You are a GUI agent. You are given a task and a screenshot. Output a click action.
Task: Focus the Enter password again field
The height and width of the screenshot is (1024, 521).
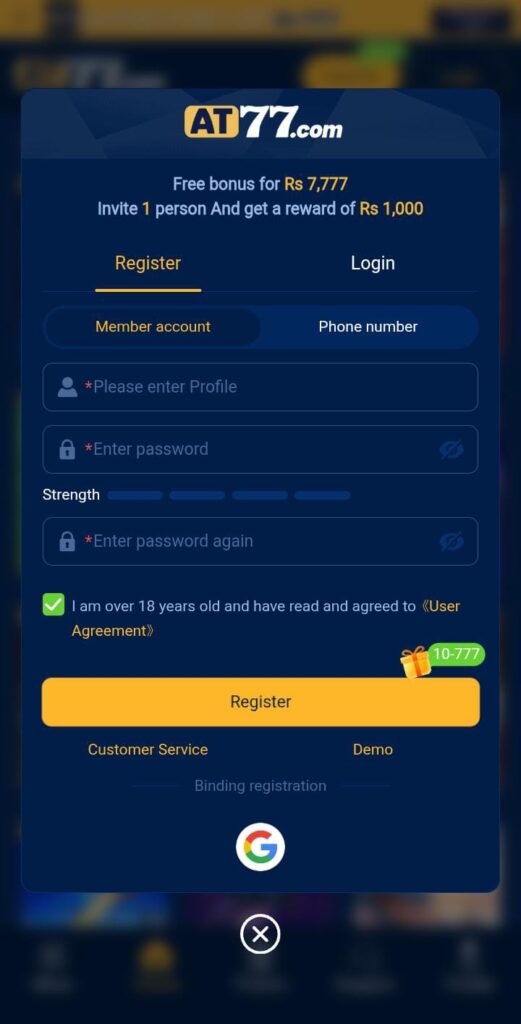point(260,541)
